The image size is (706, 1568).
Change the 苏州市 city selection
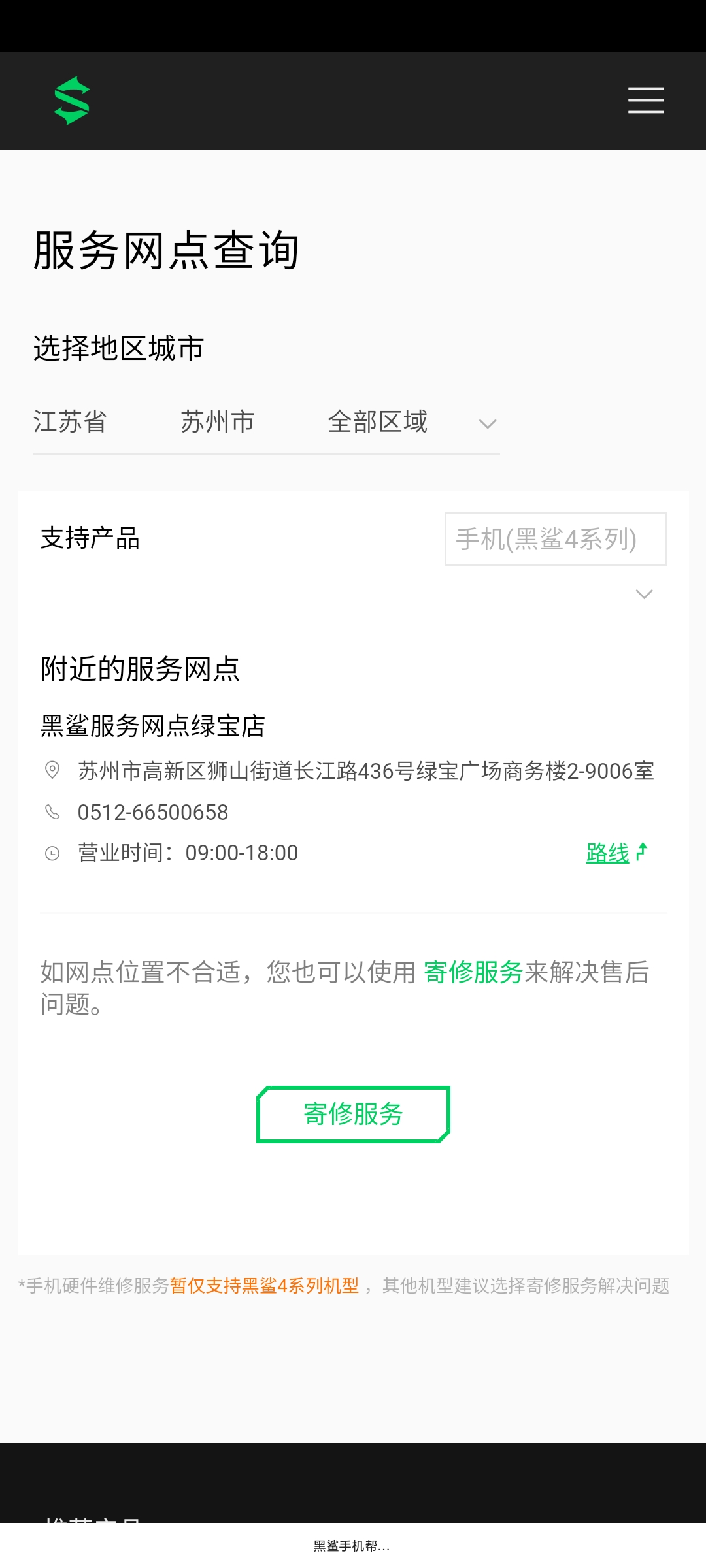(217, 421)
